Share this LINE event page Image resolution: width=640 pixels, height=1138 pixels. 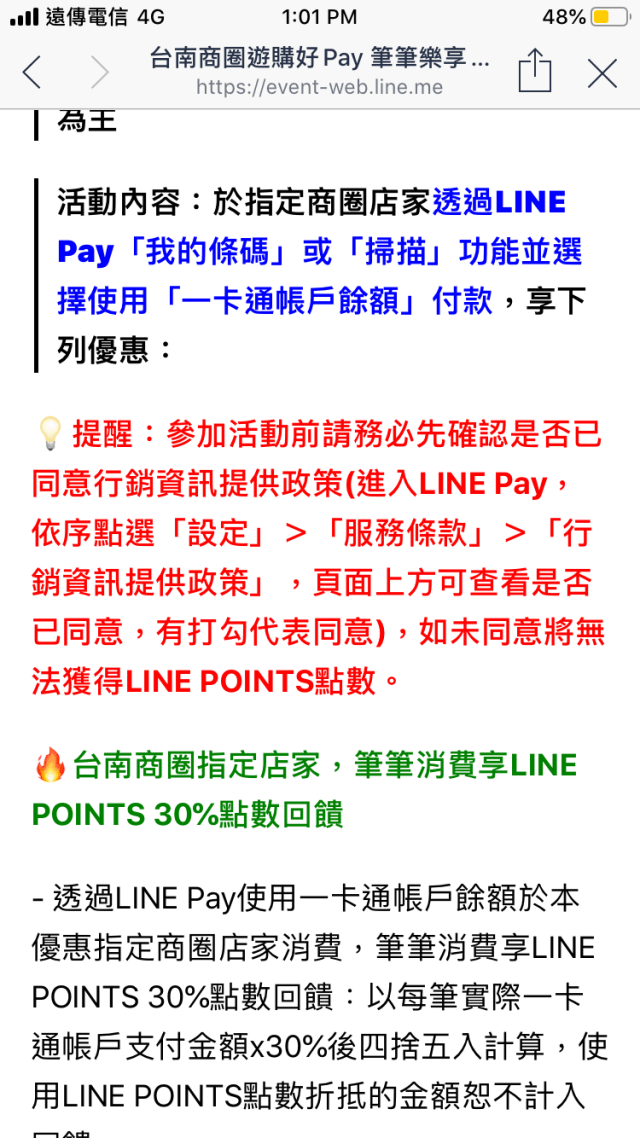(535, 72)
